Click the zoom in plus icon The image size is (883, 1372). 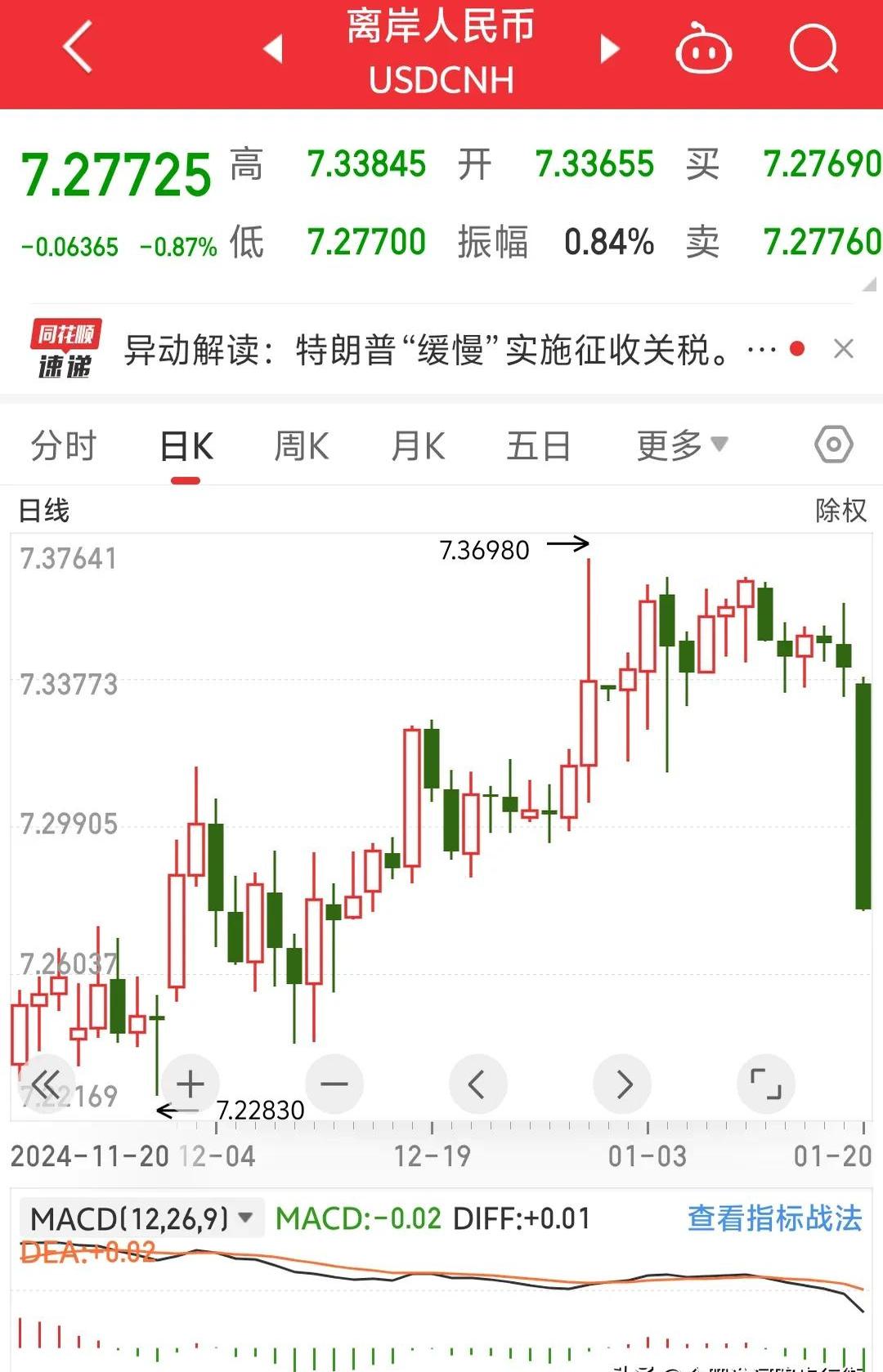(x=190, y=1084)
